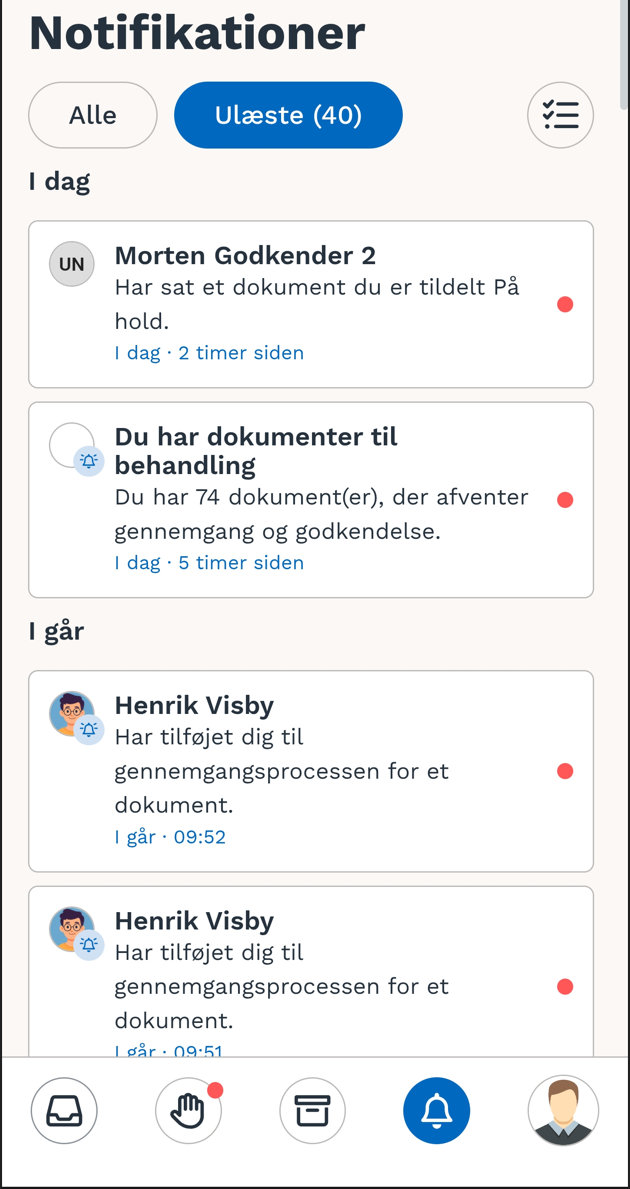The image size is (630, 1189).
Task: Tap the notifications bell tab
Action: pyautogui.click(x=437, y=1111)
